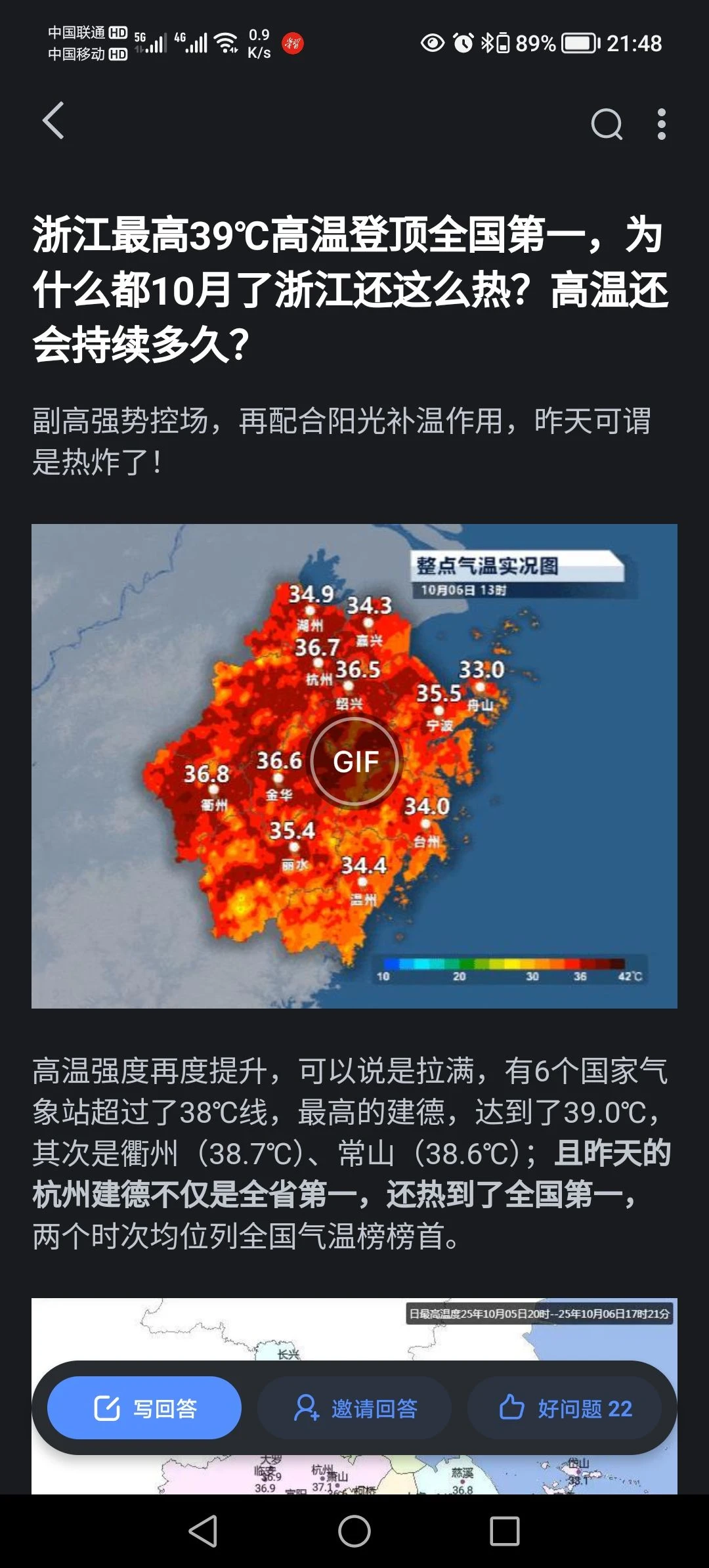Open the daily max temperature map image
The image size is (709, 1568).
click(x=354, y=1333)
